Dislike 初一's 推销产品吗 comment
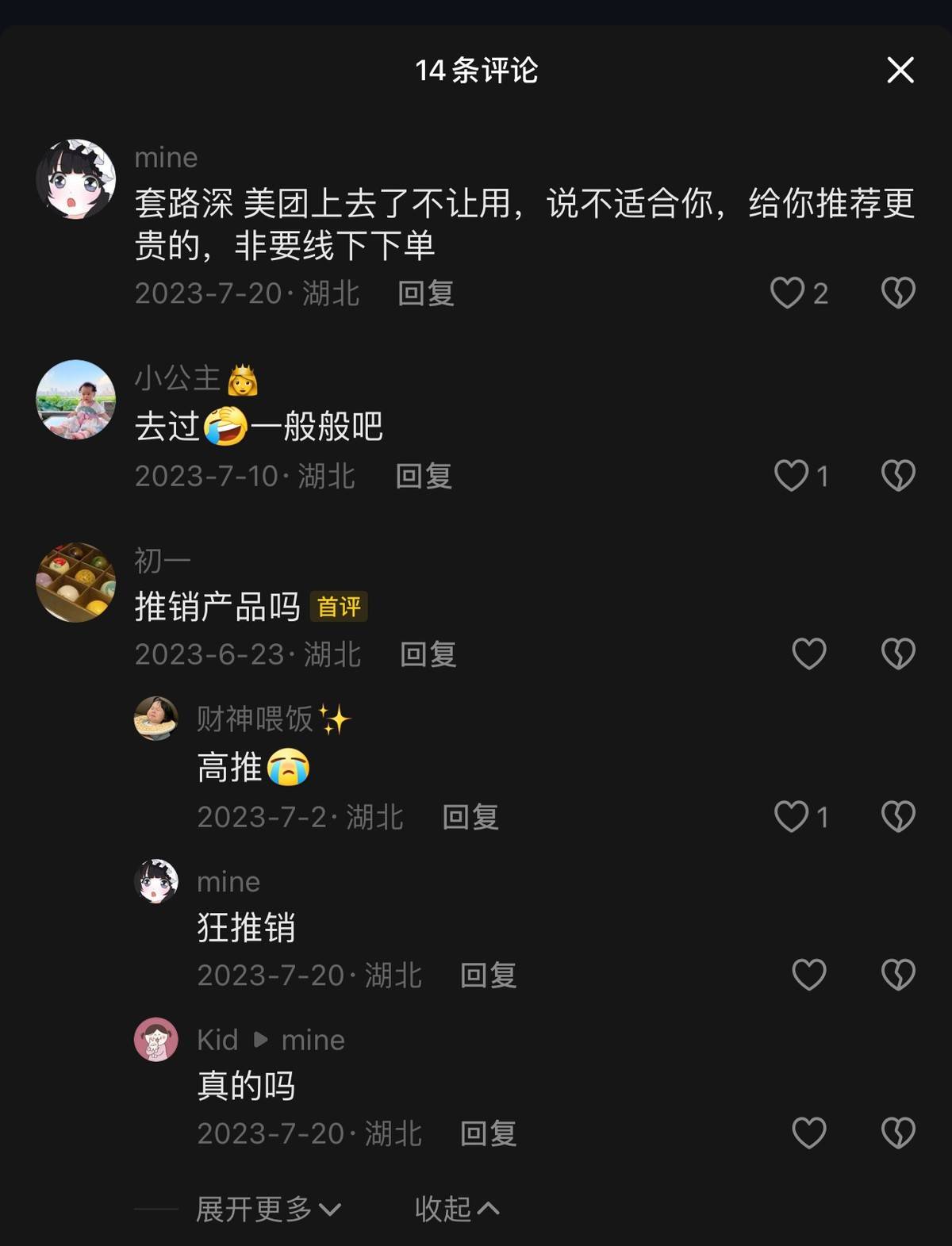 click(898, 654)
